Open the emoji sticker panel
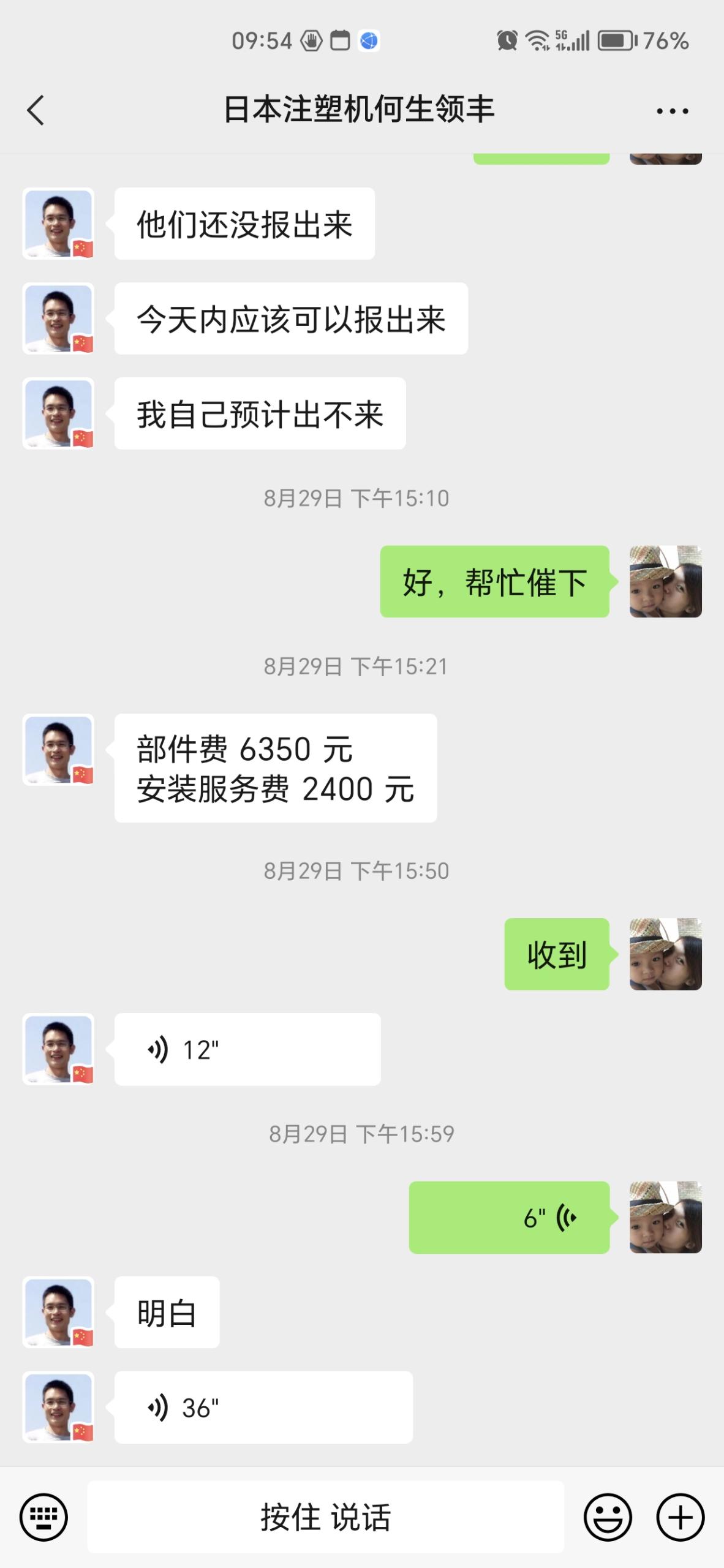The height and width of the screenshot is (1568, 724). tap(608, 1517)
